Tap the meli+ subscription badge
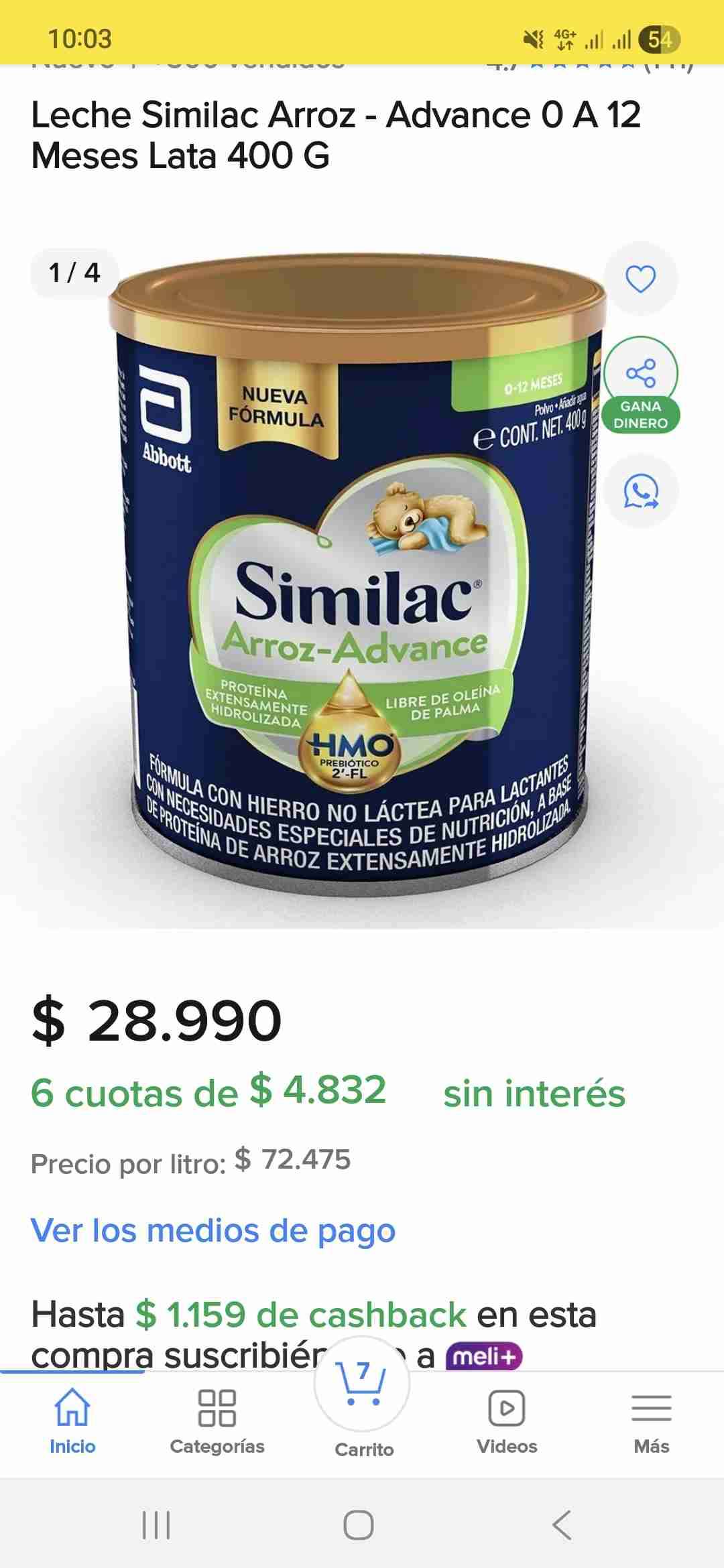The height and width of the screenshot is (1568, 724). [x=487, y=1357]
